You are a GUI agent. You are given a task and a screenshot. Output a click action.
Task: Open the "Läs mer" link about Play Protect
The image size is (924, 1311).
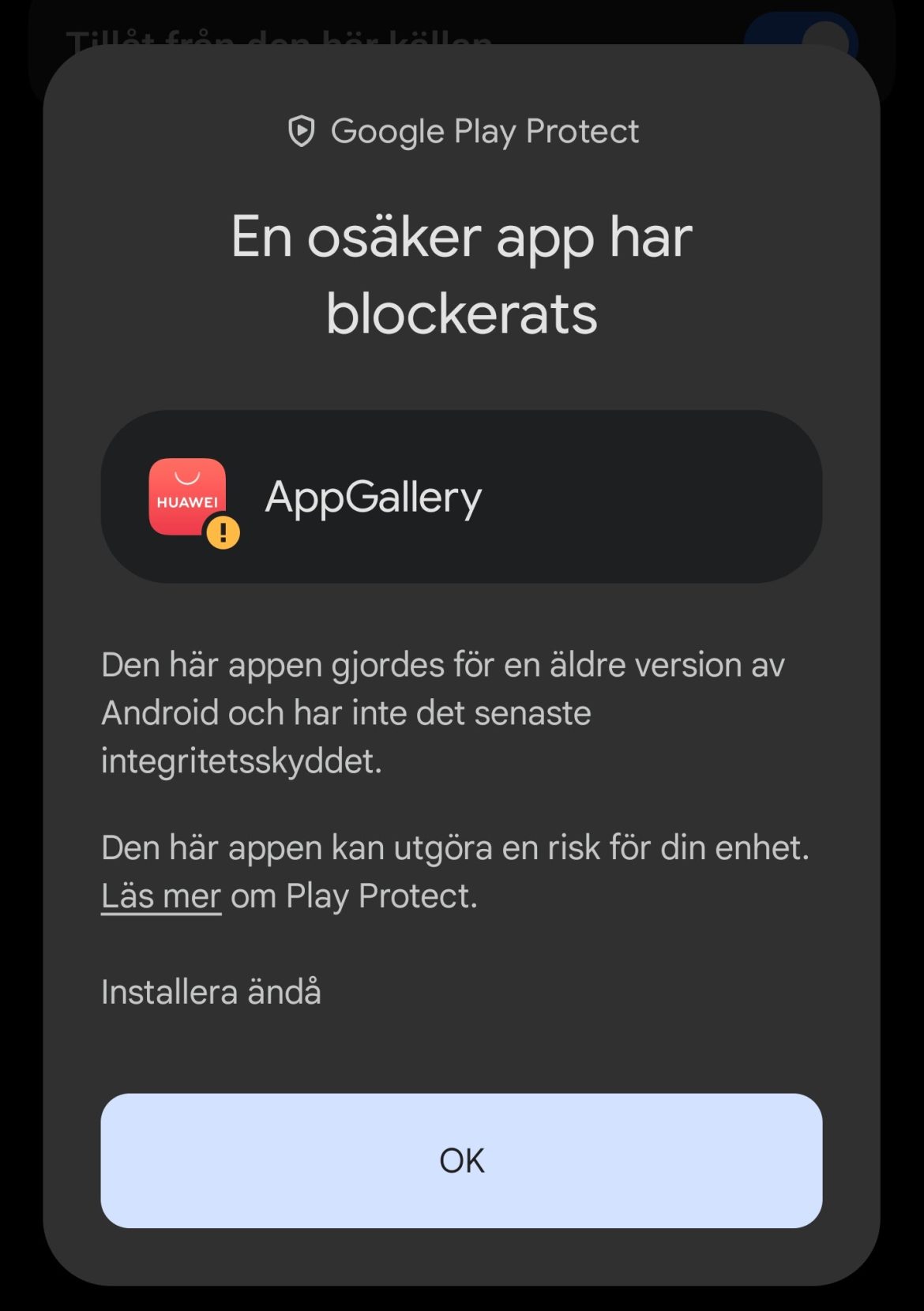click(x=161, y=896)
